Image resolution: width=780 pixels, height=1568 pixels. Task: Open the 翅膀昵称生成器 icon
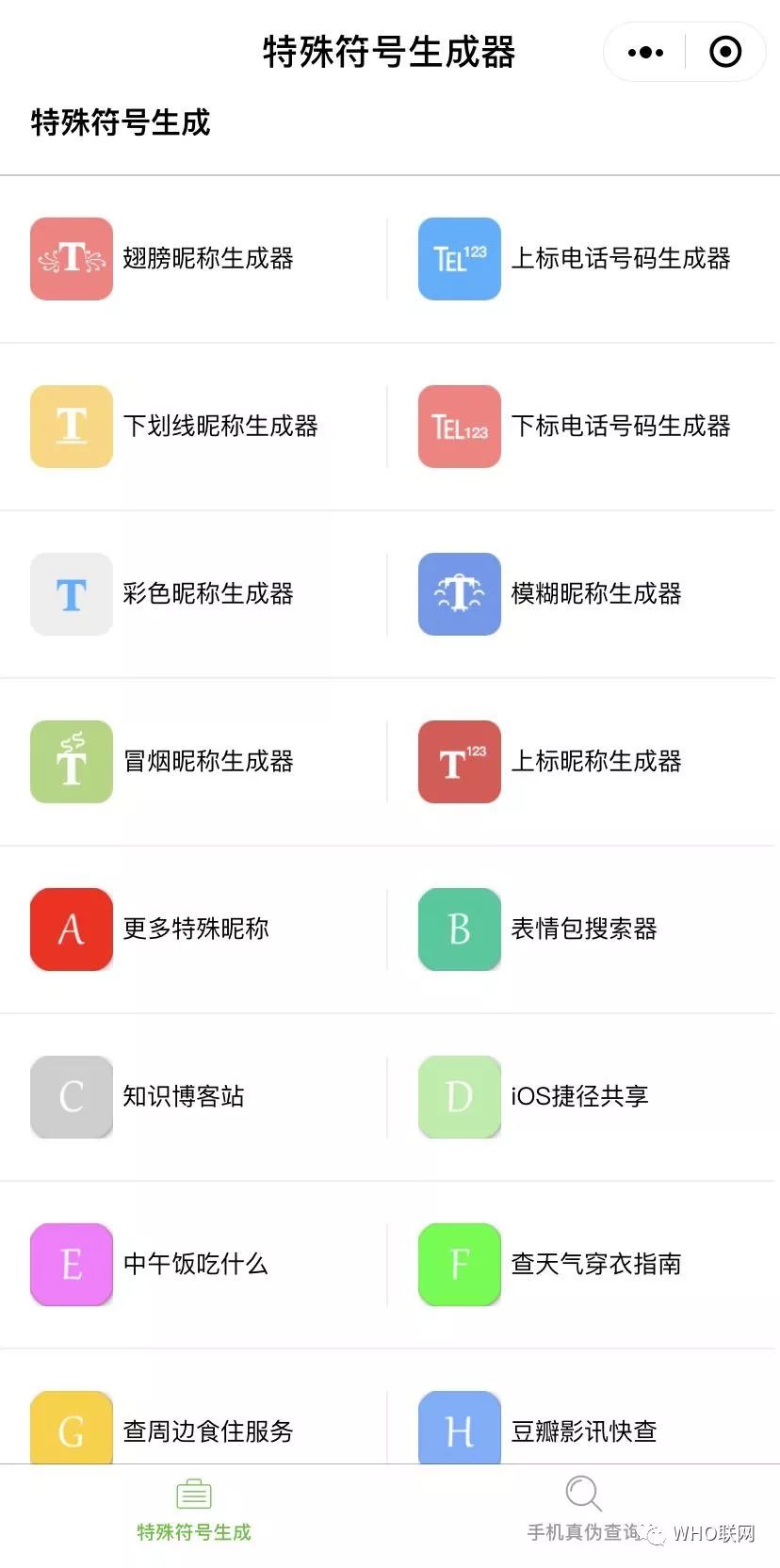coord(71,259)
